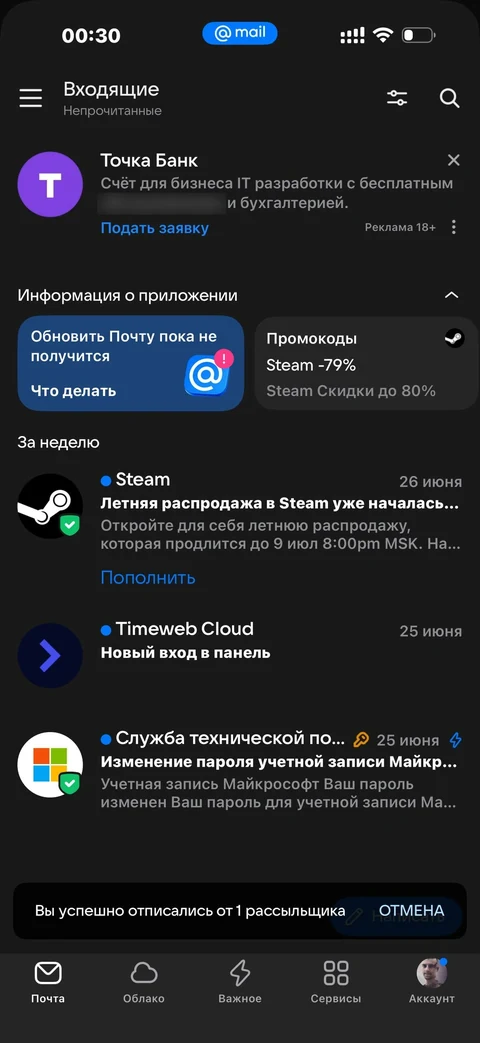Viewport: 480px width, 1043px height.
Task: Open the Аккаунт tab
Action: (x=431, y=982)
